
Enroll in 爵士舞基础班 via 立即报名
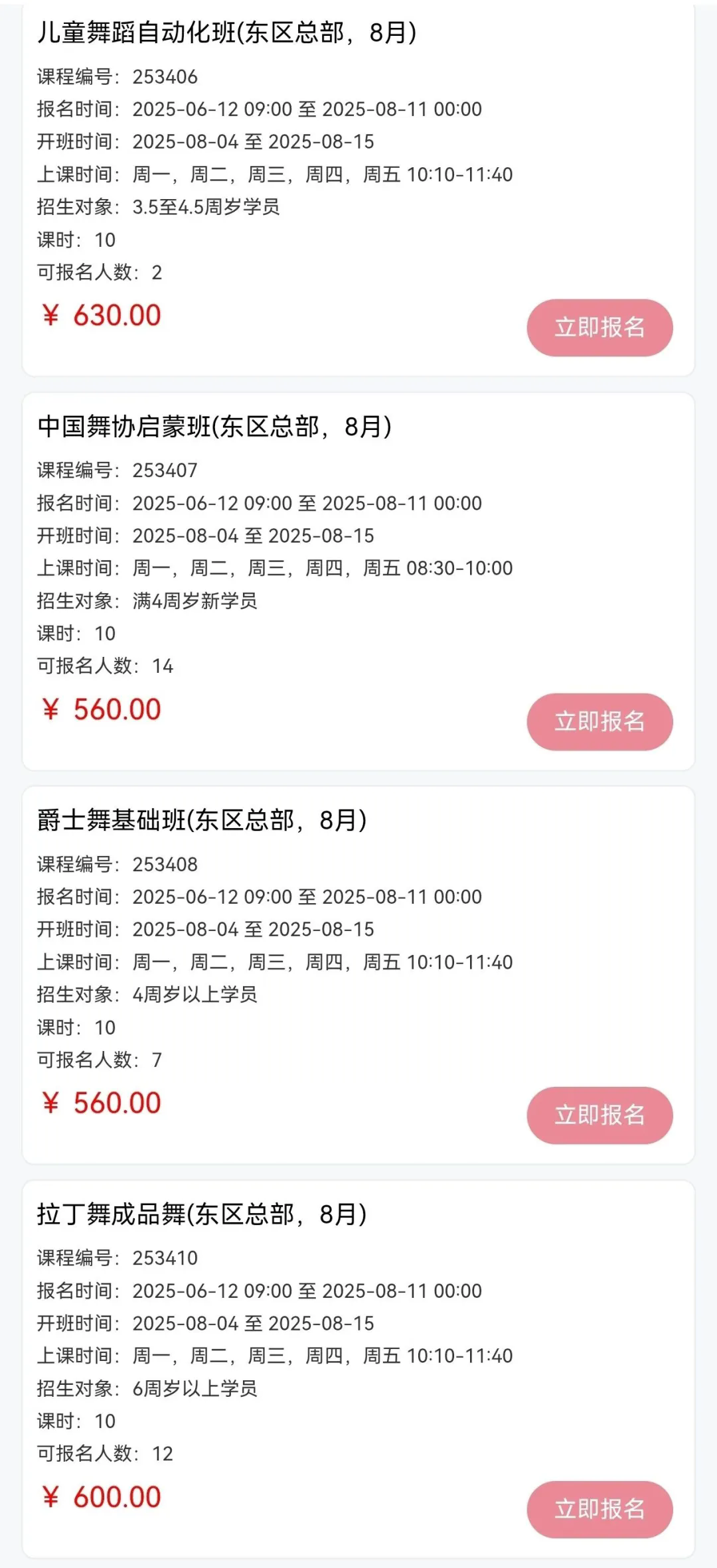coord(599,1115)
